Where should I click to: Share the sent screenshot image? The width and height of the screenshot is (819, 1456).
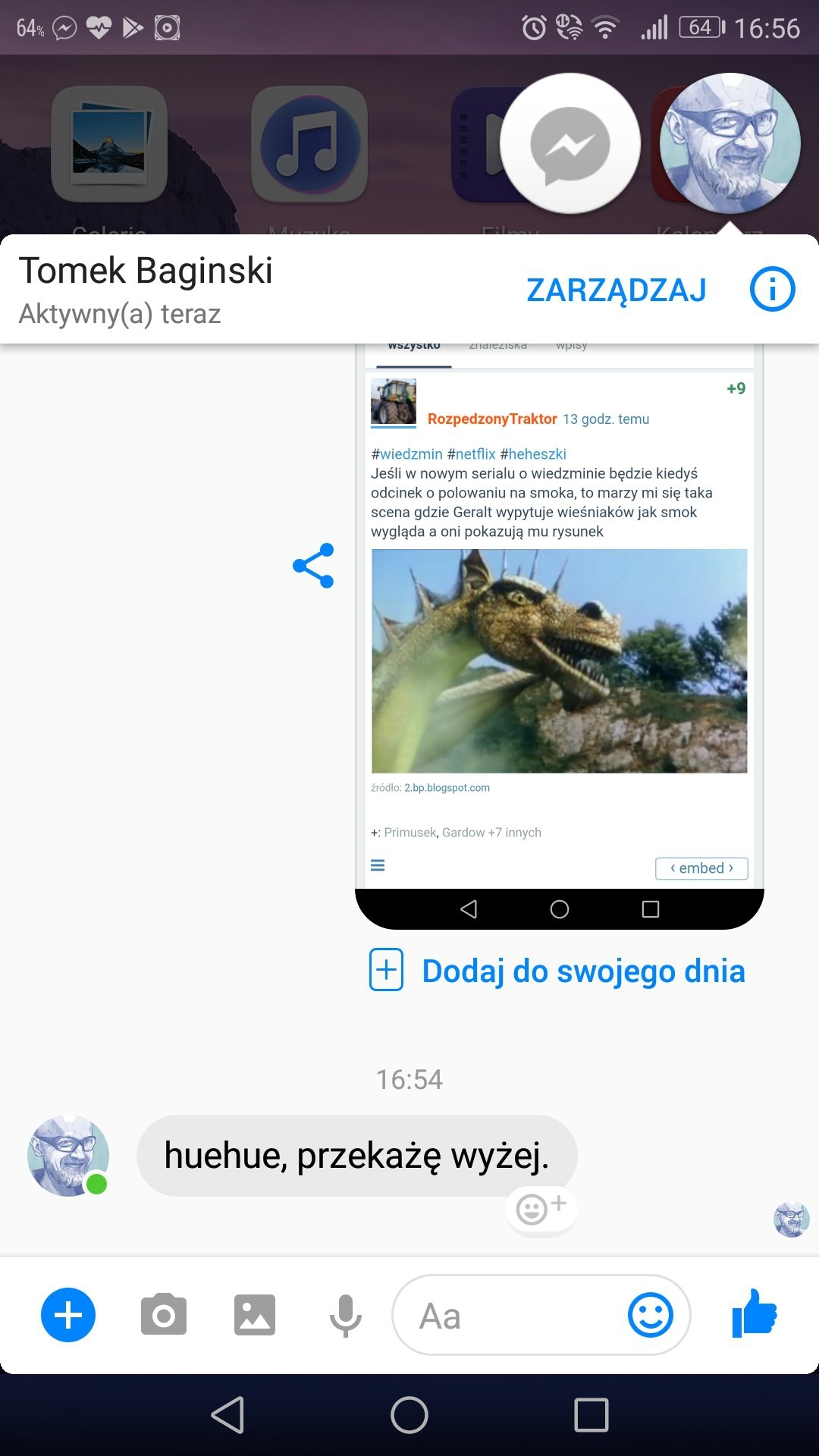(x=313, y=566)
